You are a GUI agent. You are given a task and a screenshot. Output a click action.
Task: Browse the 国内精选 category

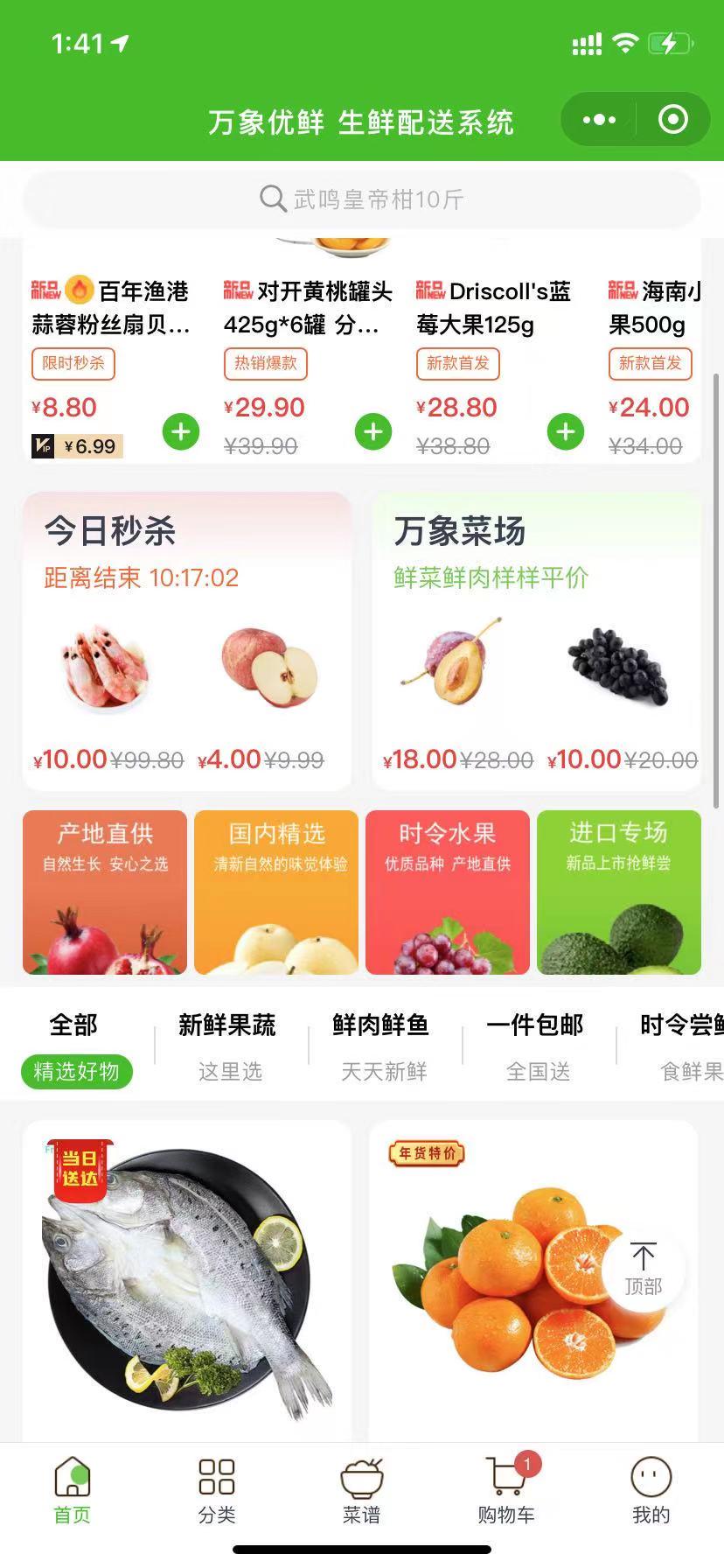tap(276, 892)
